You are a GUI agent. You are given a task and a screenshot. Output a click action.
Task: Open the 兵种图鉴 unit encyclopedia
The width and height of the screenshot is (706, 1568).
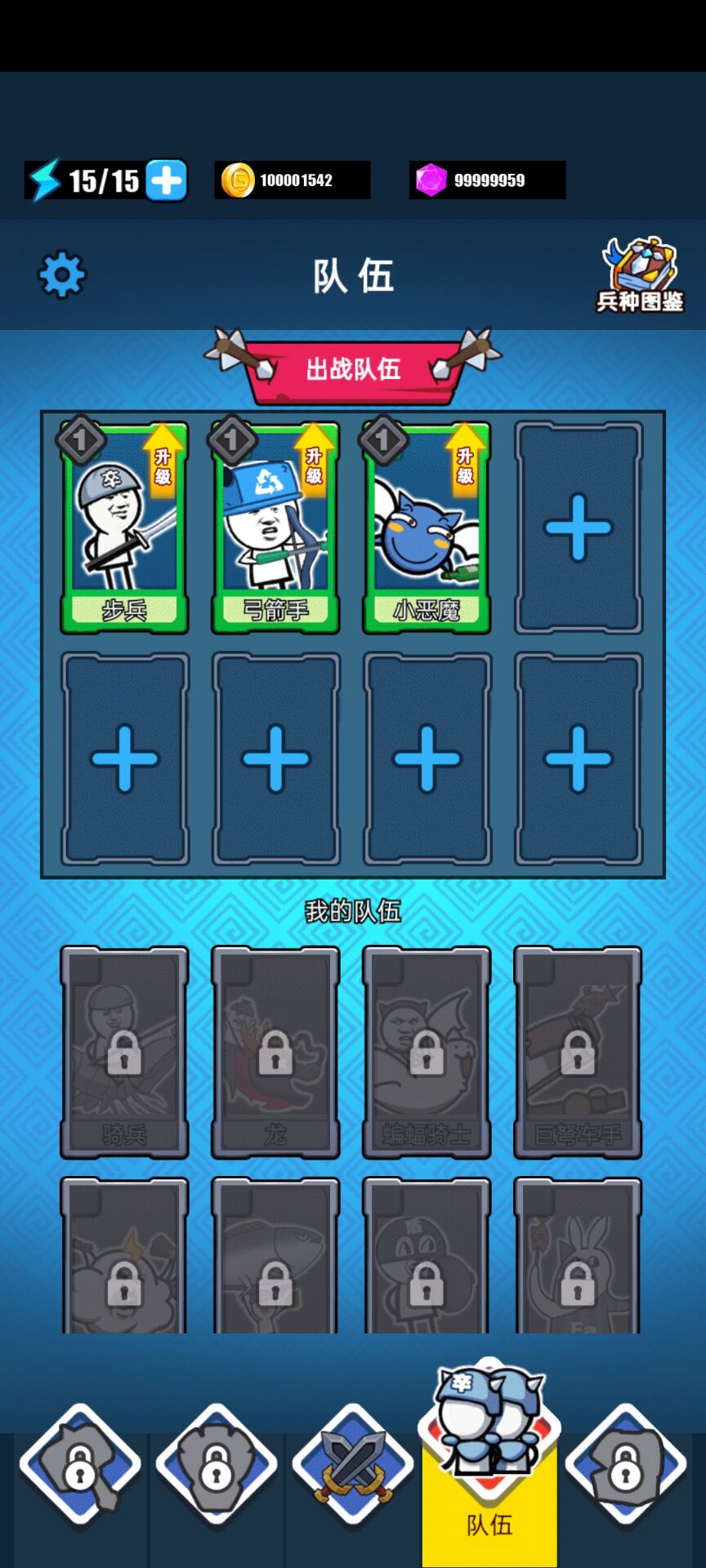coord(640,276)
